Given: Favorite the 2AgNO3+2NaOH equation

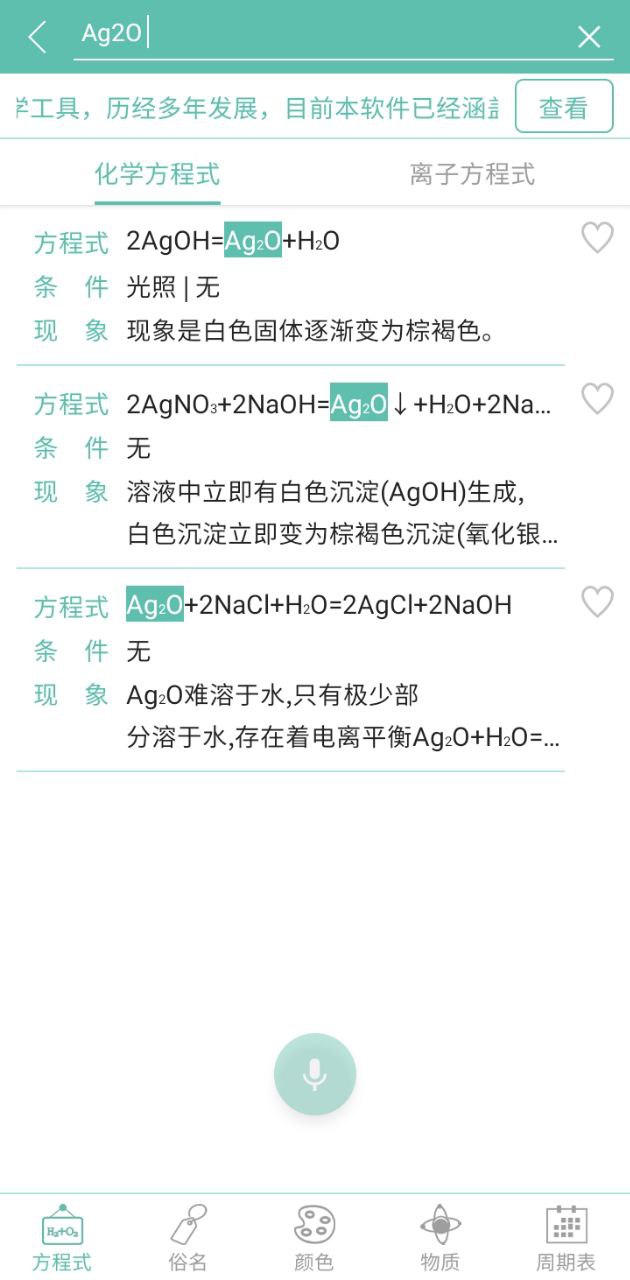Looking at the screenshot, I should tap(597, 399).
